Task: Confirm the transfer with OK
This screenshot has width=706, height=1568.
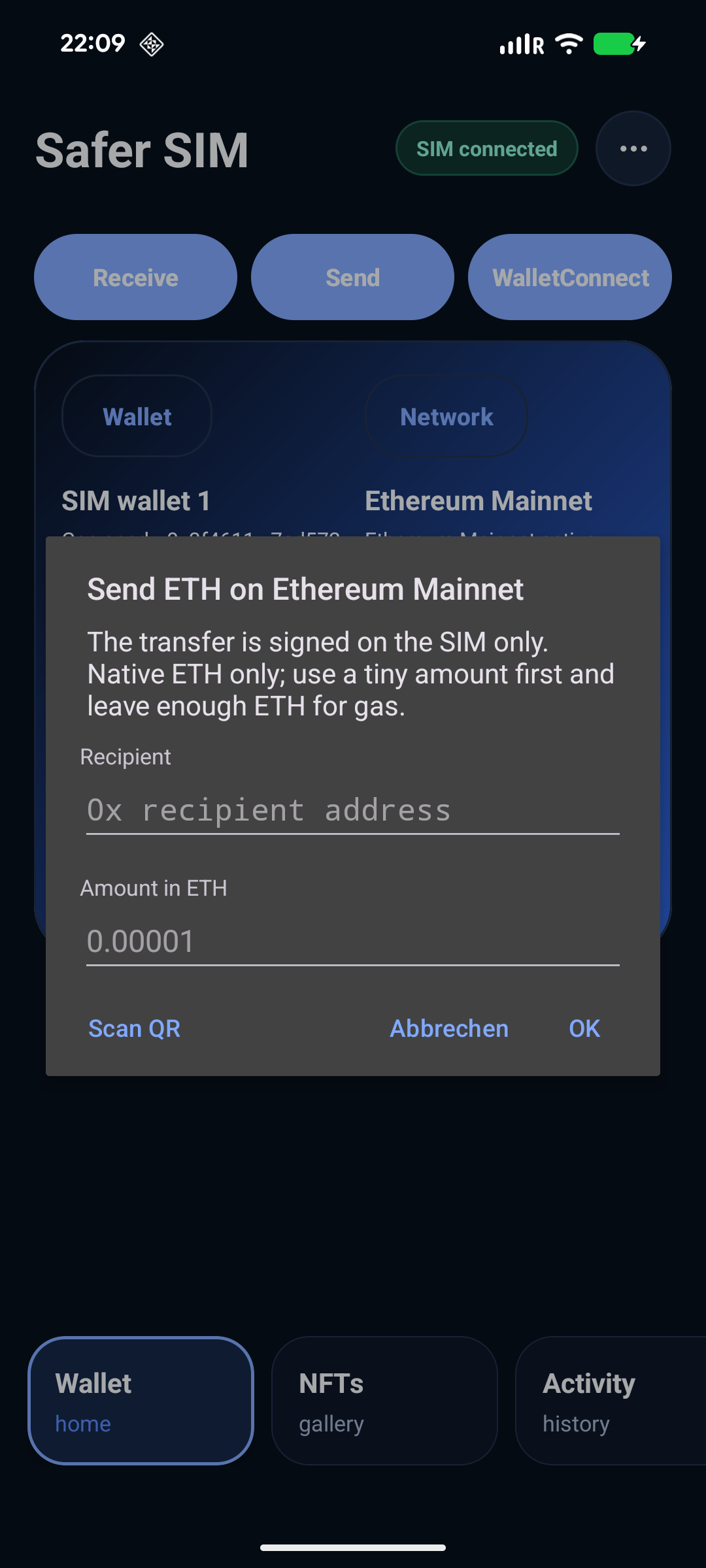Action: point(584,1028)
